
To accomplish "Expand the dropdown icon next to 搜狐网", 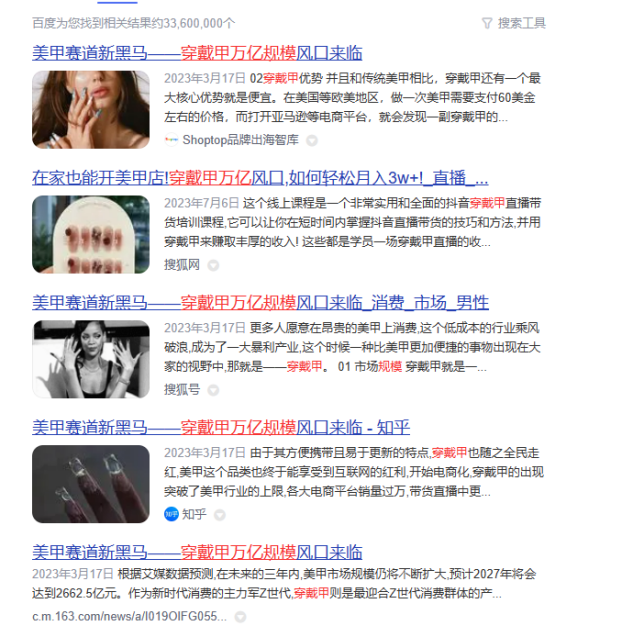I will pos(213,265).
